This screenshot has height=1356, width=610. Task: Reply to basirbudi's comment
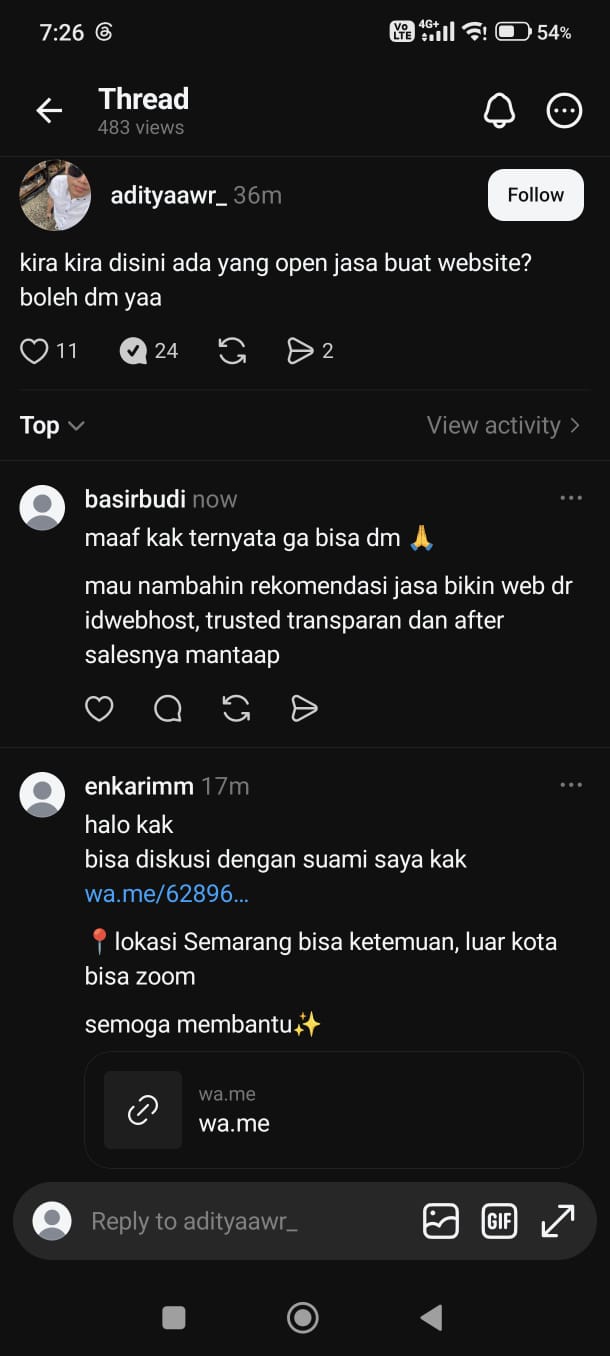[168, 709]
